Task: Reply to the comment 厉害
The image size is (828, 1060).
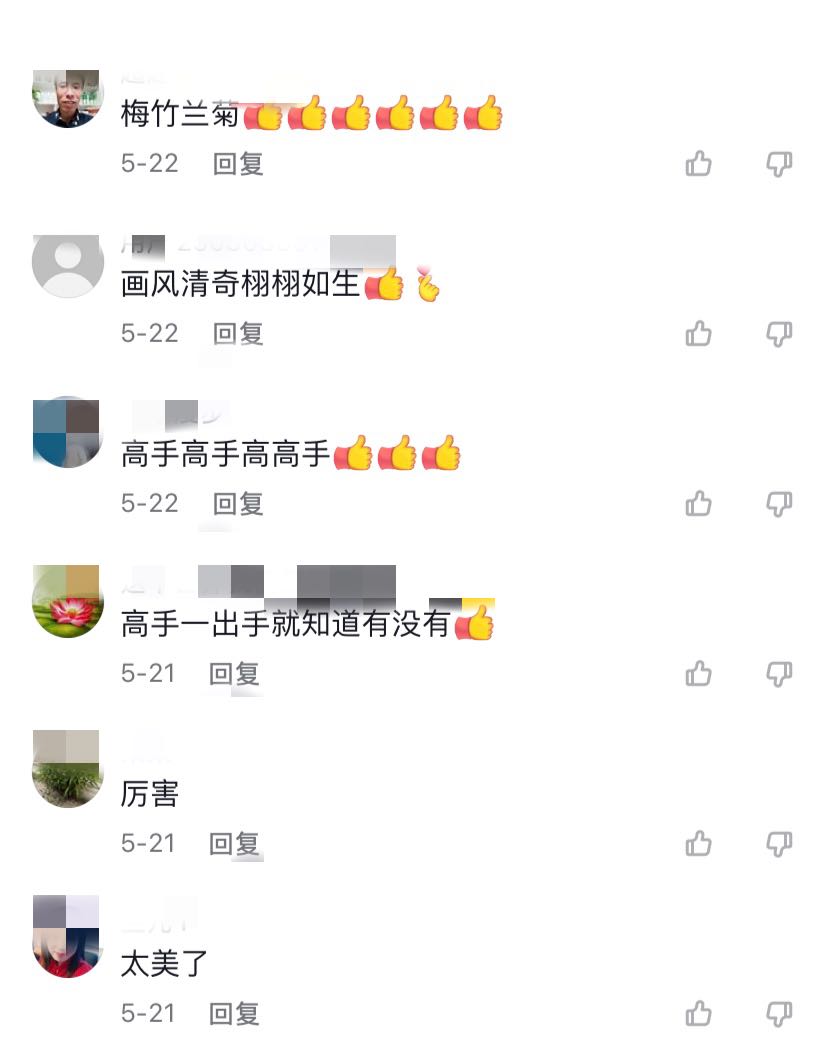Action: (234, 844)
